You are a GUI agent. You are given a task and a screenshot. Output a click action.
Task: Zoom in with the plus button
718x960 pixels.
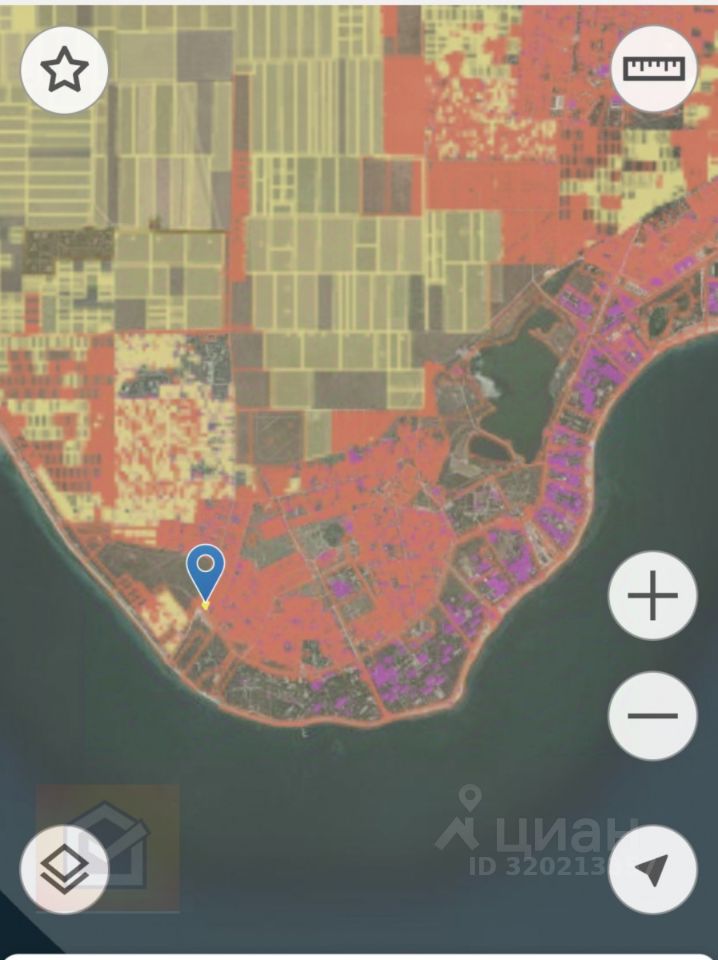click(652, 597)
